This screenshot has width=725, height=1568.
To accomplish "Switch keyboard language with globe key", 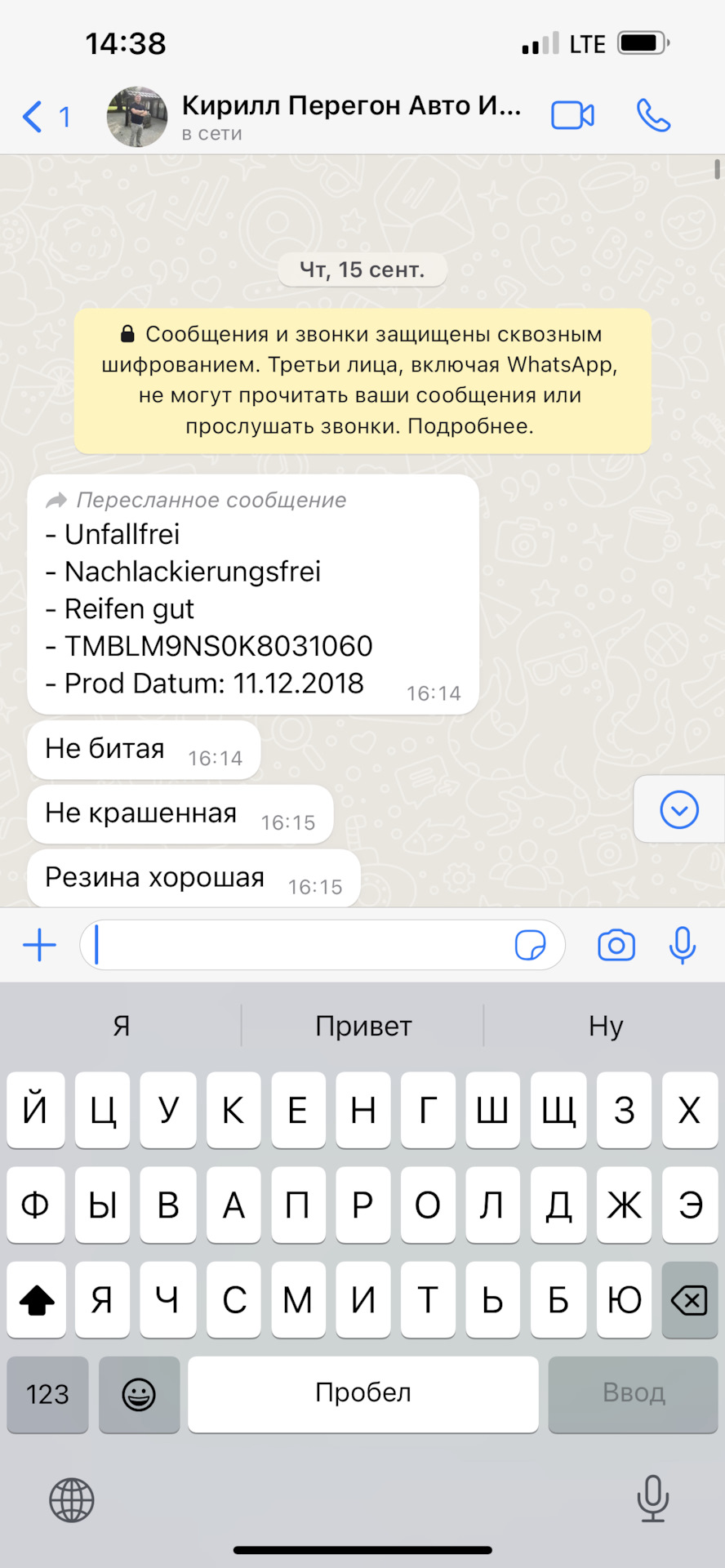I will pos(72,1499).
